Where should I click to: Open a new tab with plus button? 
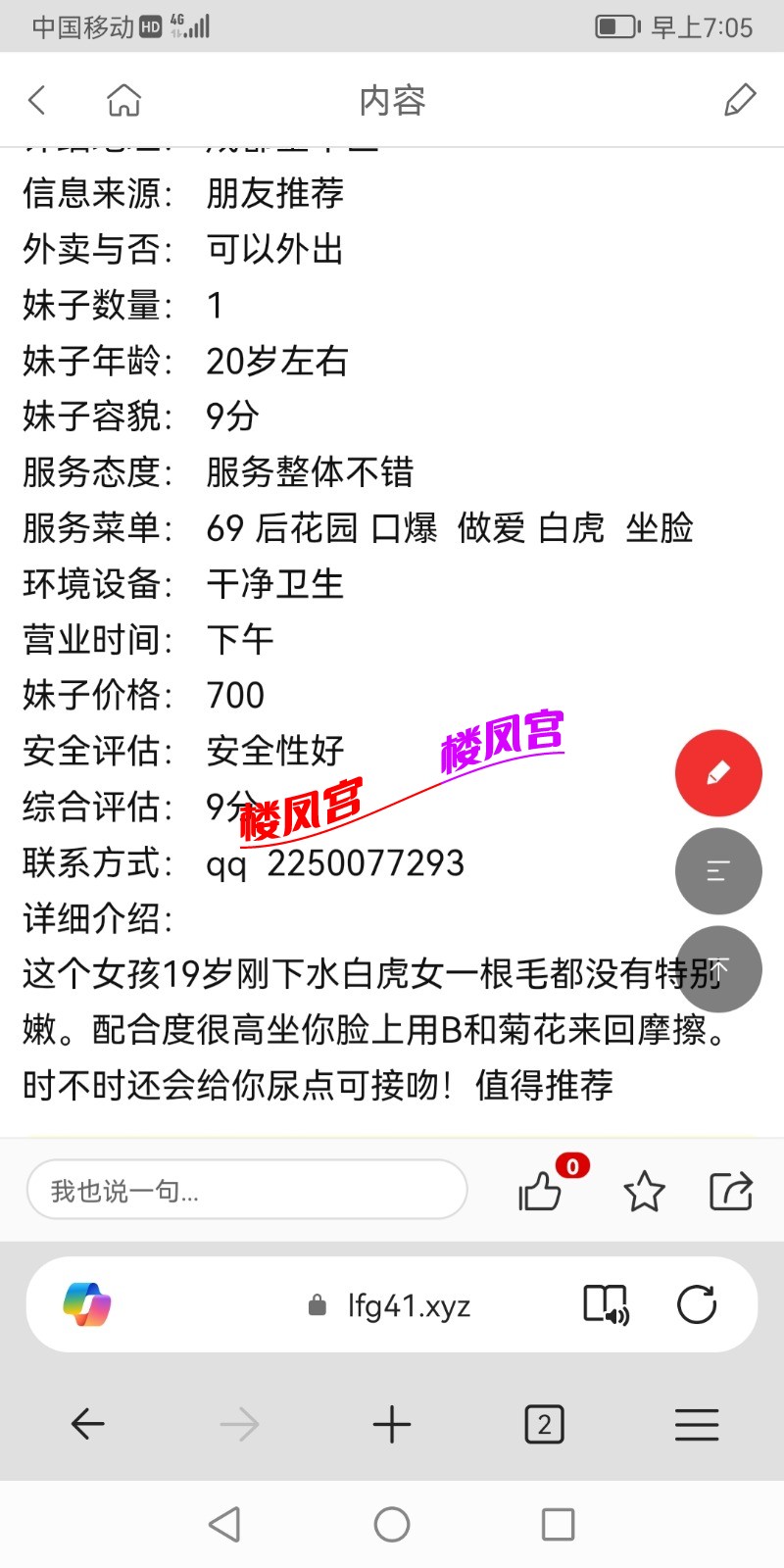pyautogui.click(x=392, y=1425)
